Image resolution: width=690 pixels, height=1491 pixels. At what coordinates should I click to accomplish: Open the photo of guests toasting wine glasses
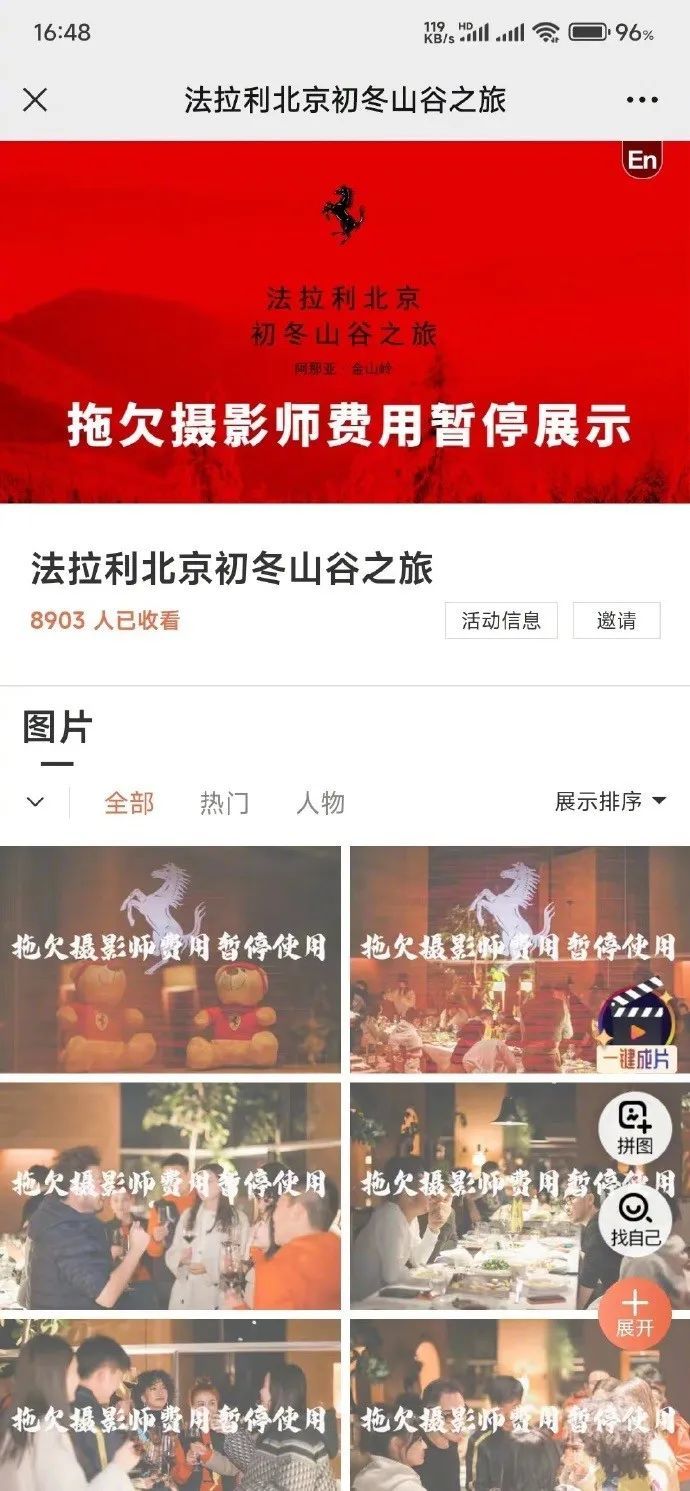tap(169, 1196)
